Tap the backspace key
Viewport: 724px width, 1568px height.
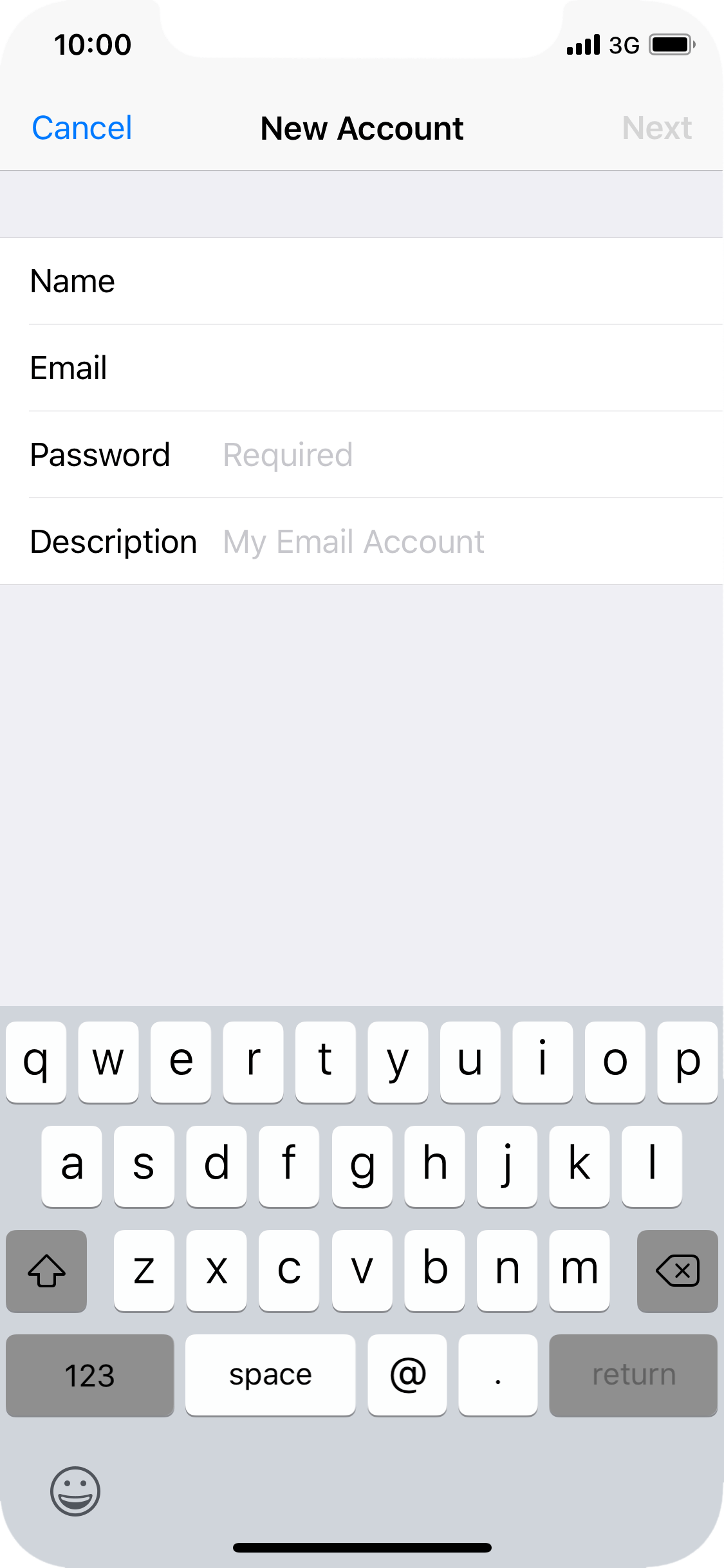tap(677, 1271)
